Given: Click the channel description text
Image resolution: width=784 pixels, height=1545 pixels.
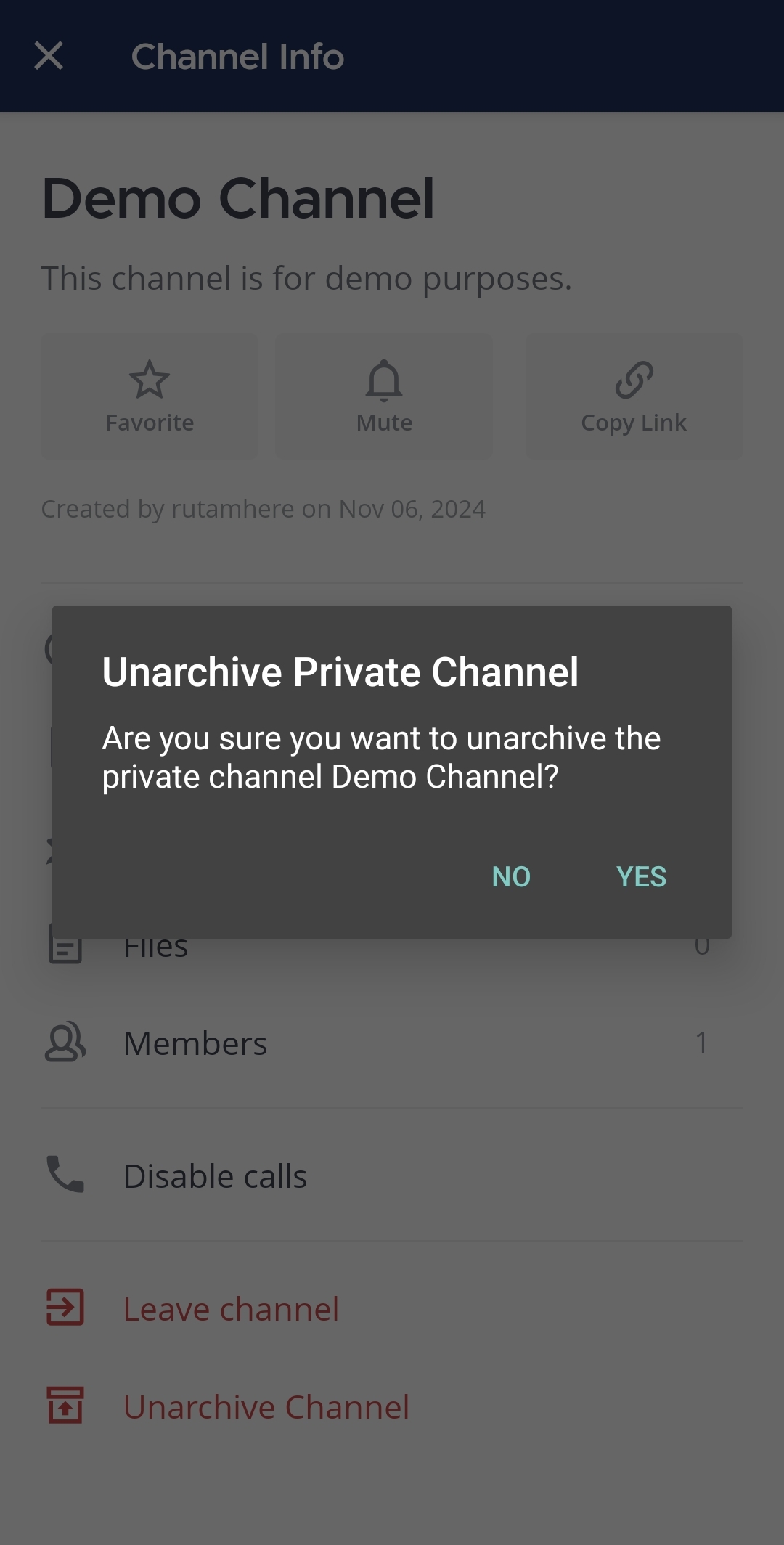Looking at the screenshot, I should pos(308,278).
